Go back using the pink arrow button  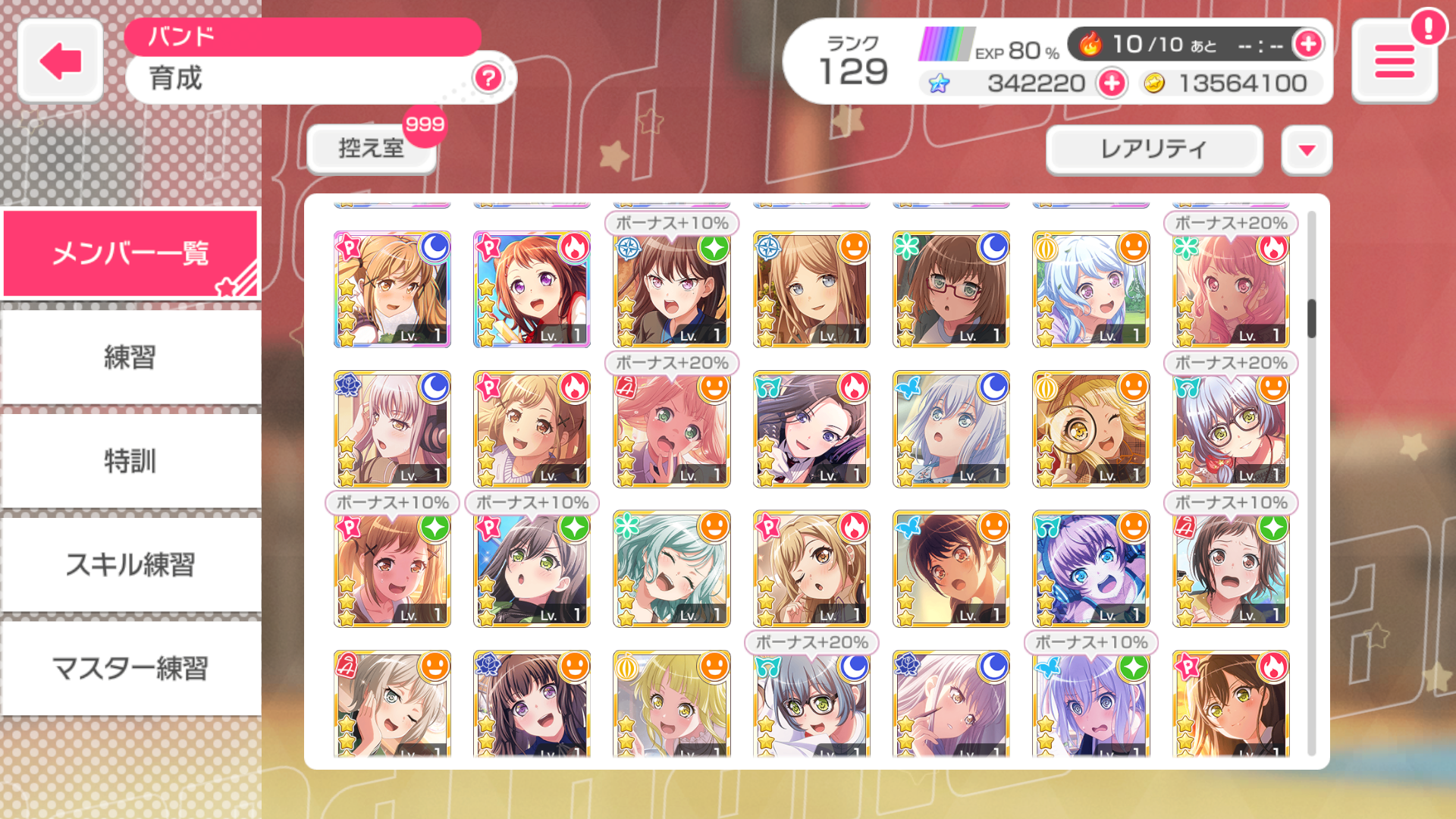click(x=60, y=61)
